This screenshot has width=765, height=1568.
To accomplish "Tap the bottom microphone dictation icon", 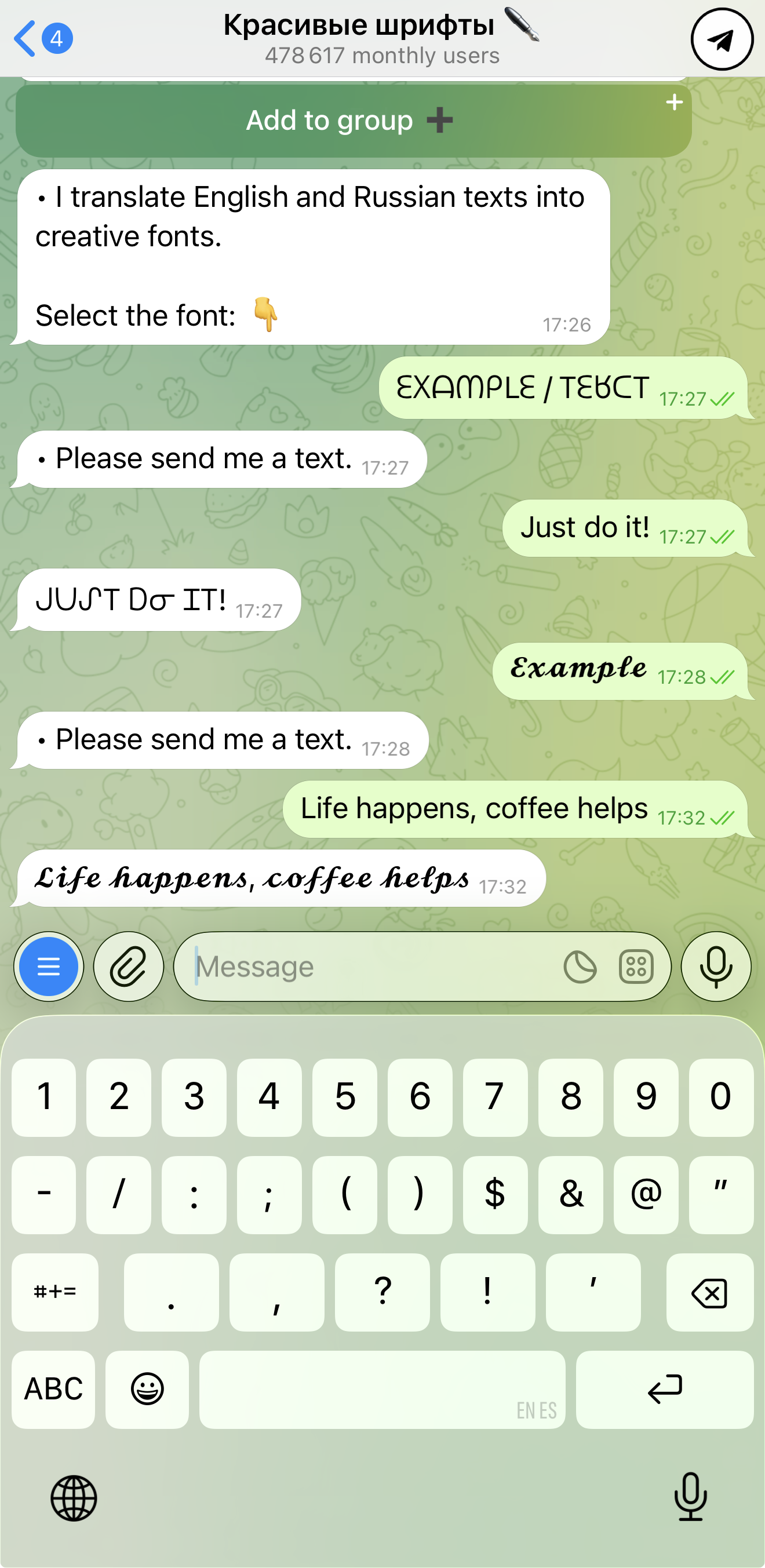I will point(690,1498).
